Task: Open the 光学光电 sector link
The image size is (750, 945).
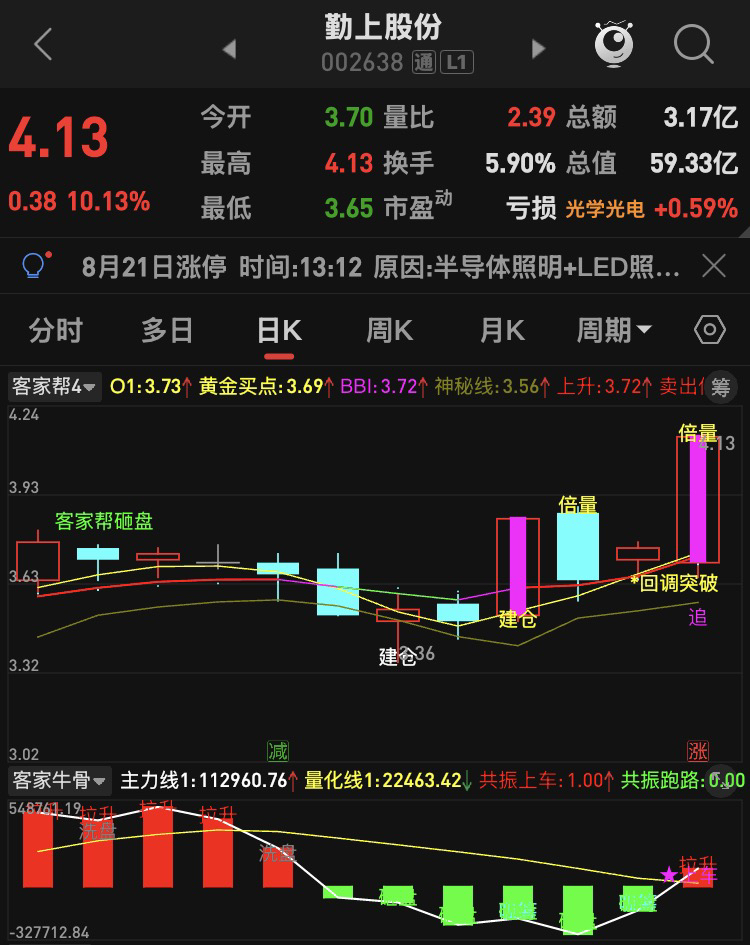Action: click(604, 209)
